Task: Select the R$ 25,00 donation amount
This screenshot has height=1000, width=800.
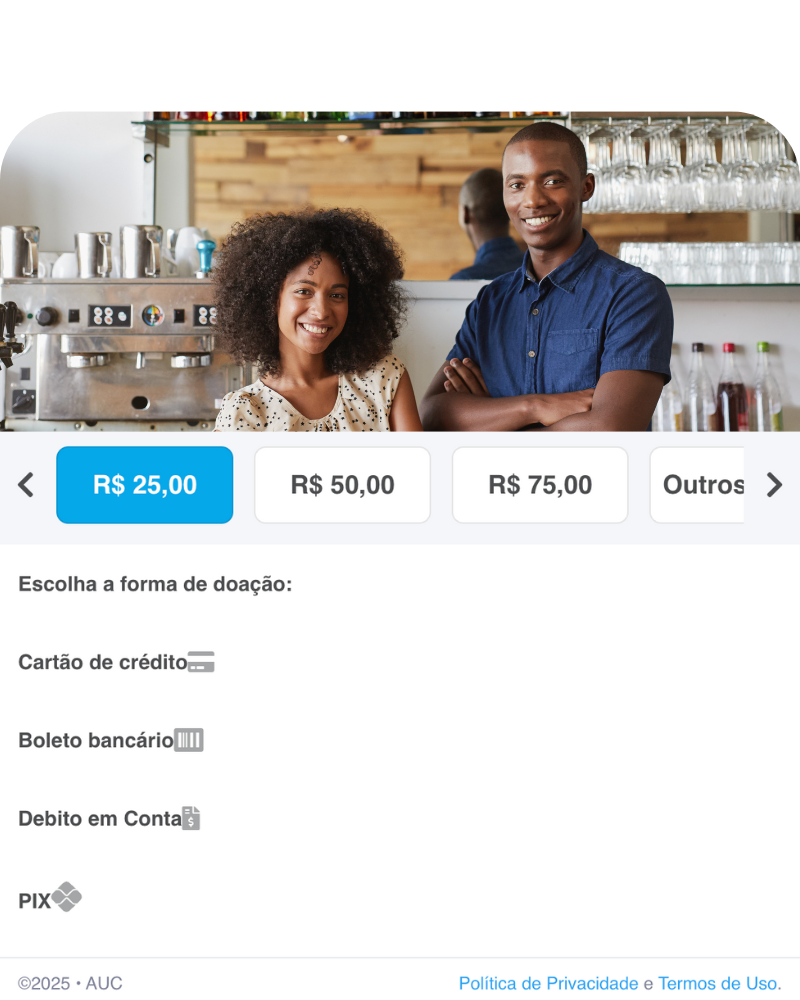Action: 144,485
